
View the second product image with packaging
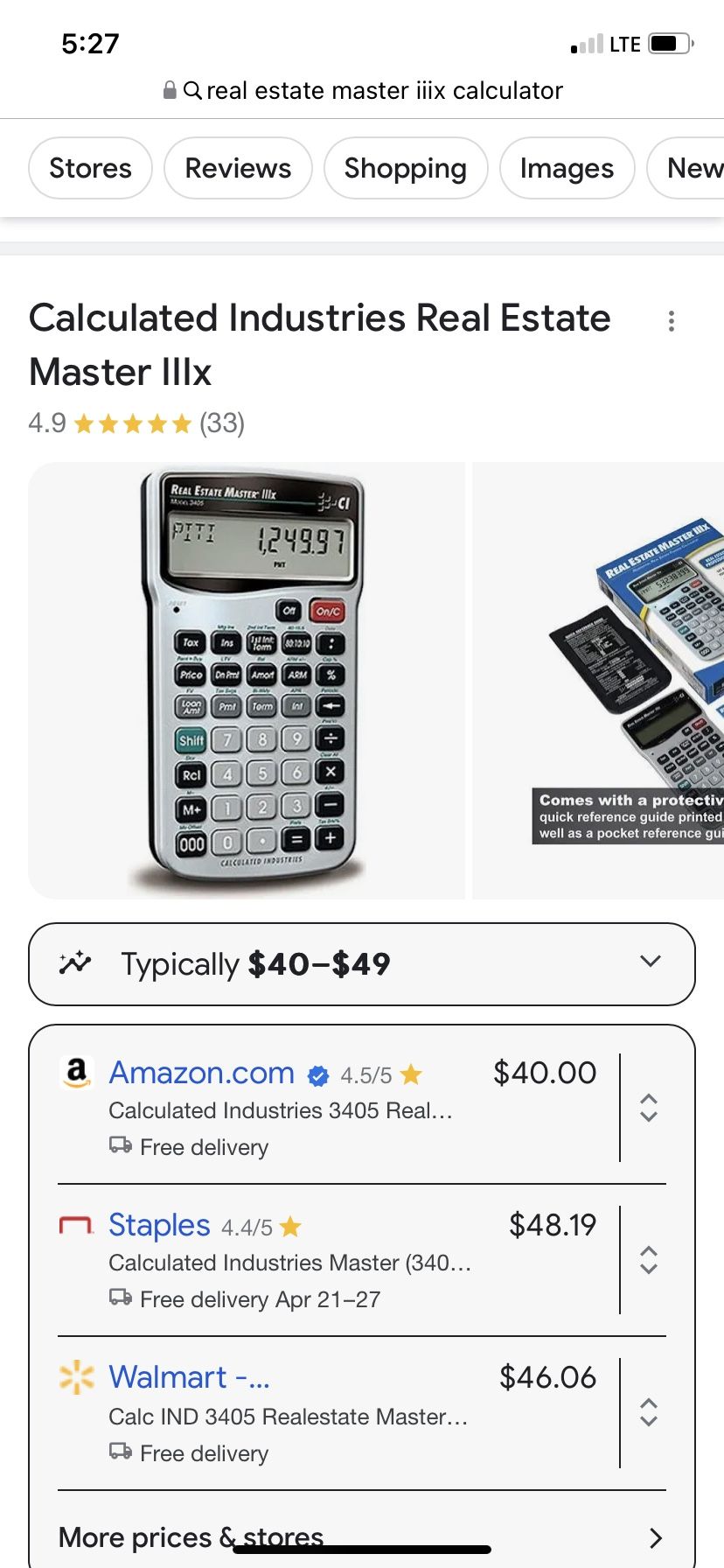(x=612, y=680)
